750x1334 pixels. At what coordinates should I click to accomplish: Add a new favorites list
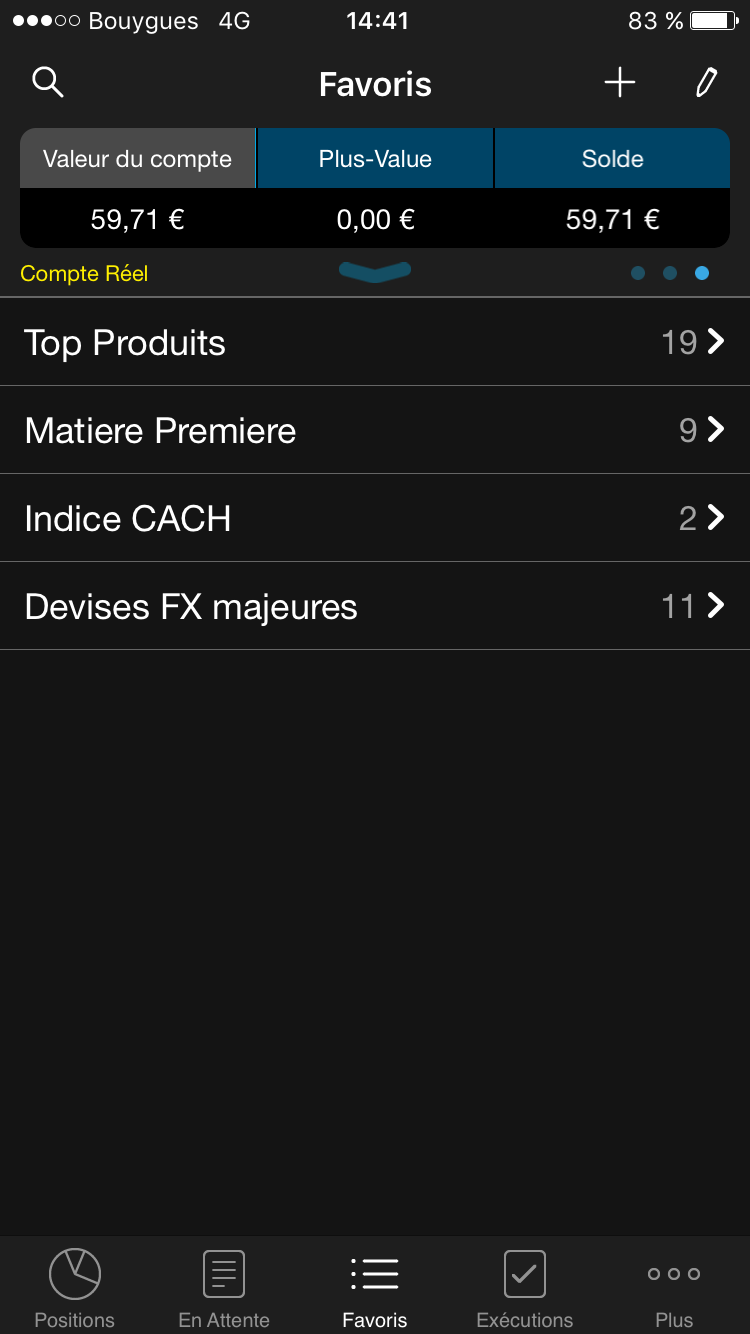620,83
